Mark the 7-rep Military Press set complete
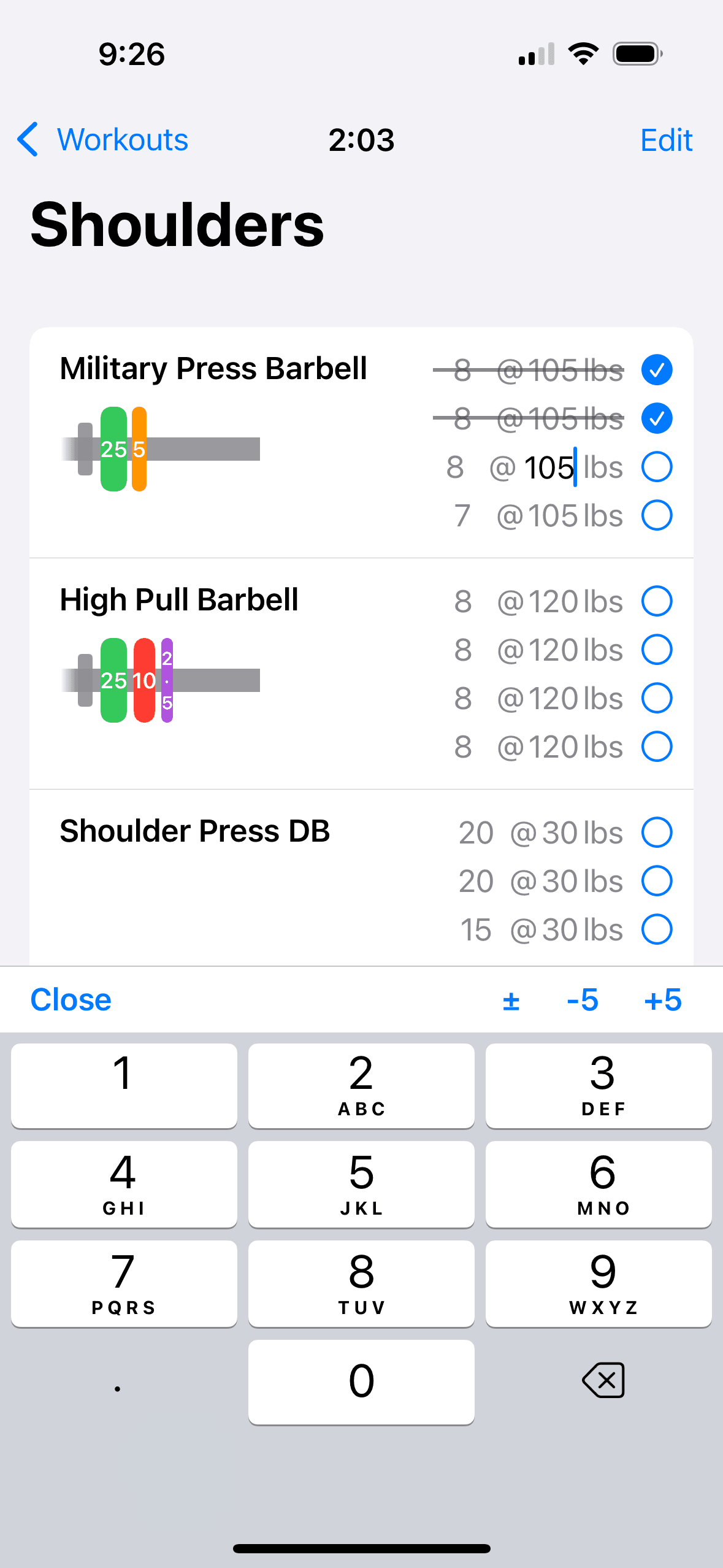Image resolution: width=723 pixels, height=1568 pixels. coord(656,515)
